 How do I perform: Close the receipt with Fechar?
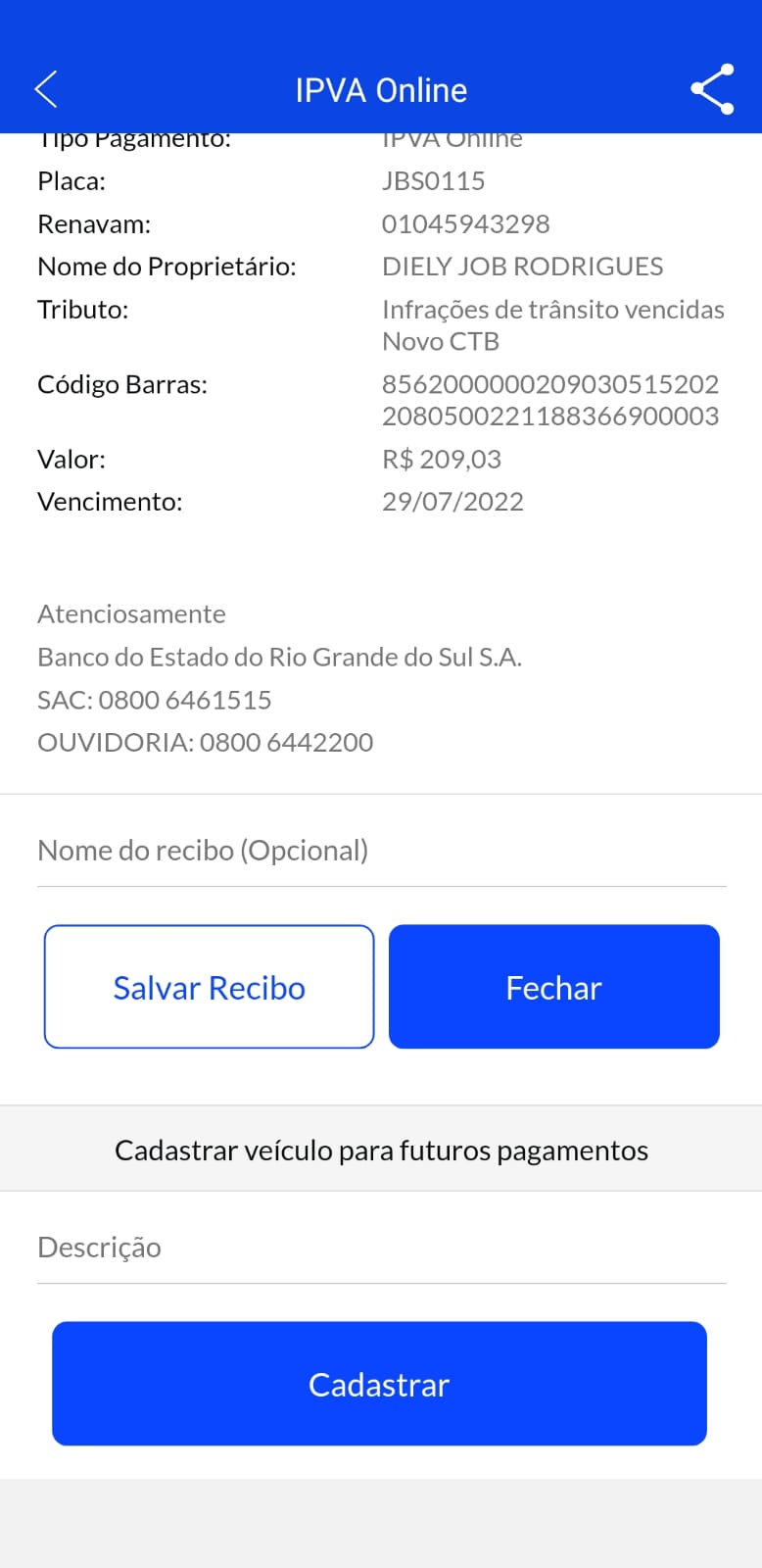coord(553,987)
